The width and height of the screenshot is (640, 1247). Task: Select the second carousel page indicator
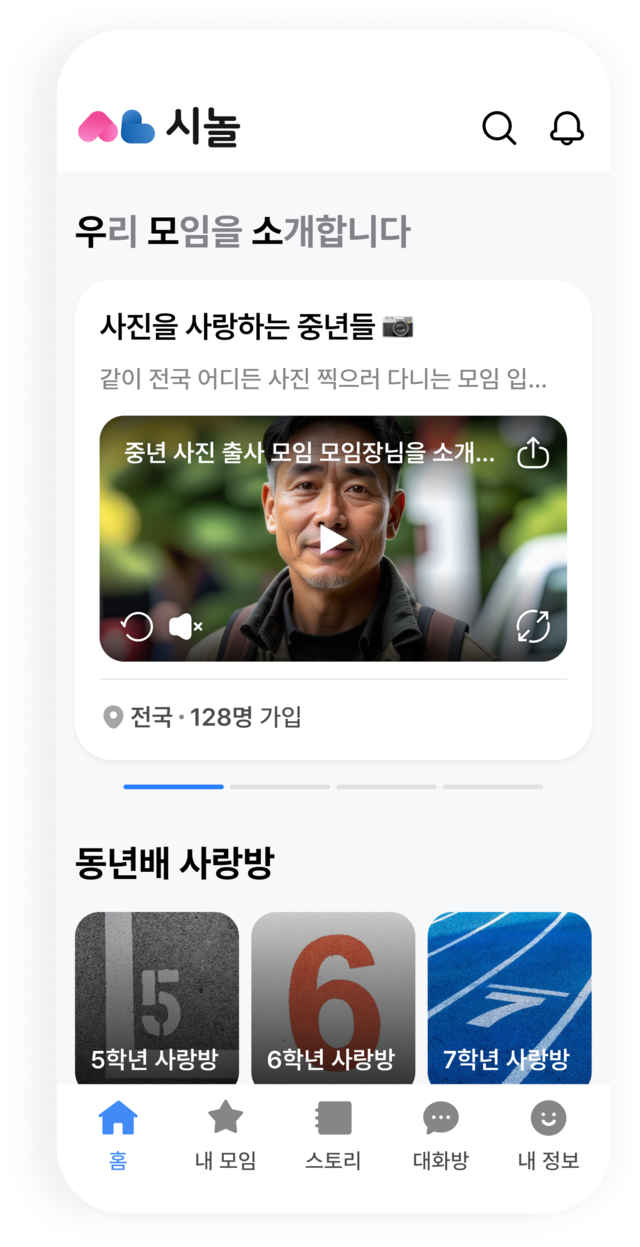click(280, 787)
